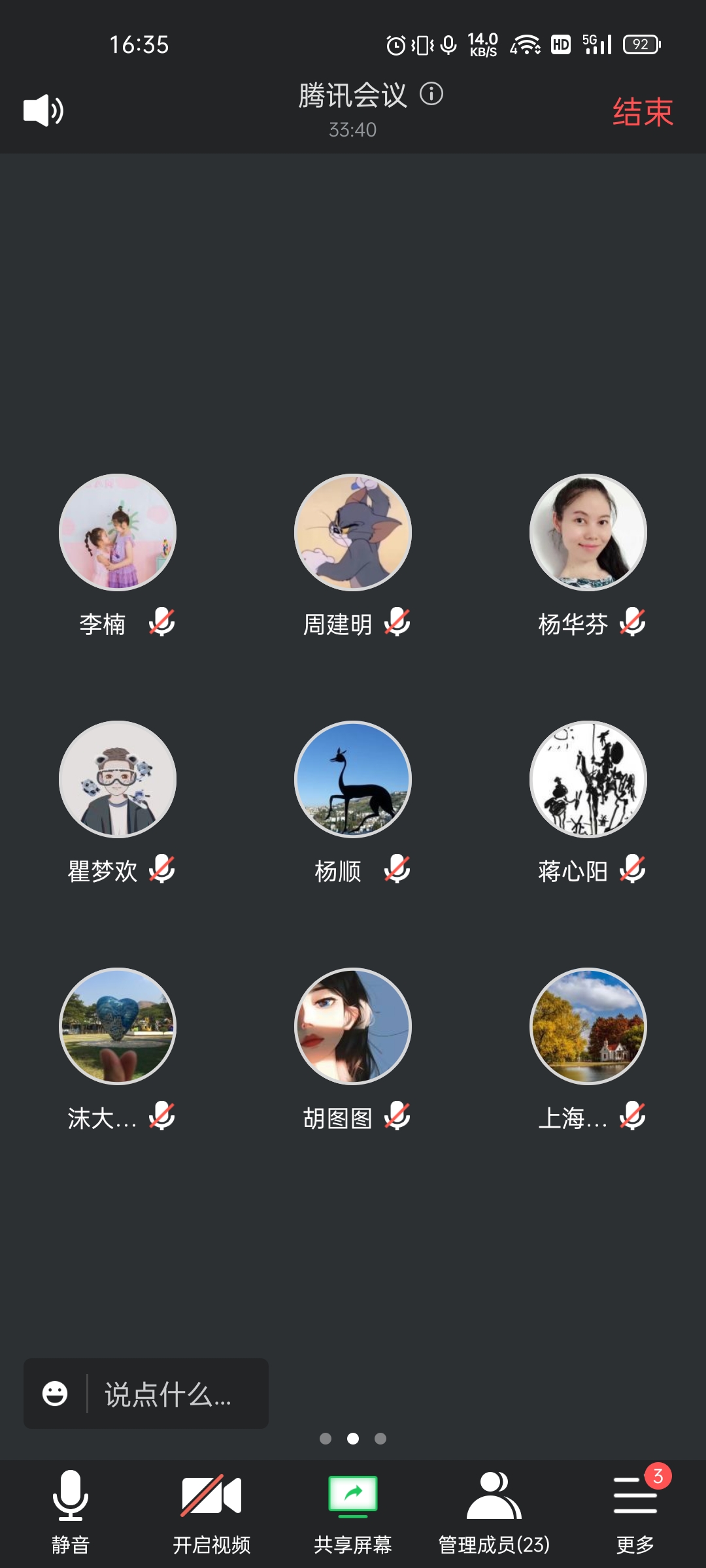Open the meeting info icon
Screen dimensions: 706x1568
(x=431, y=94)
